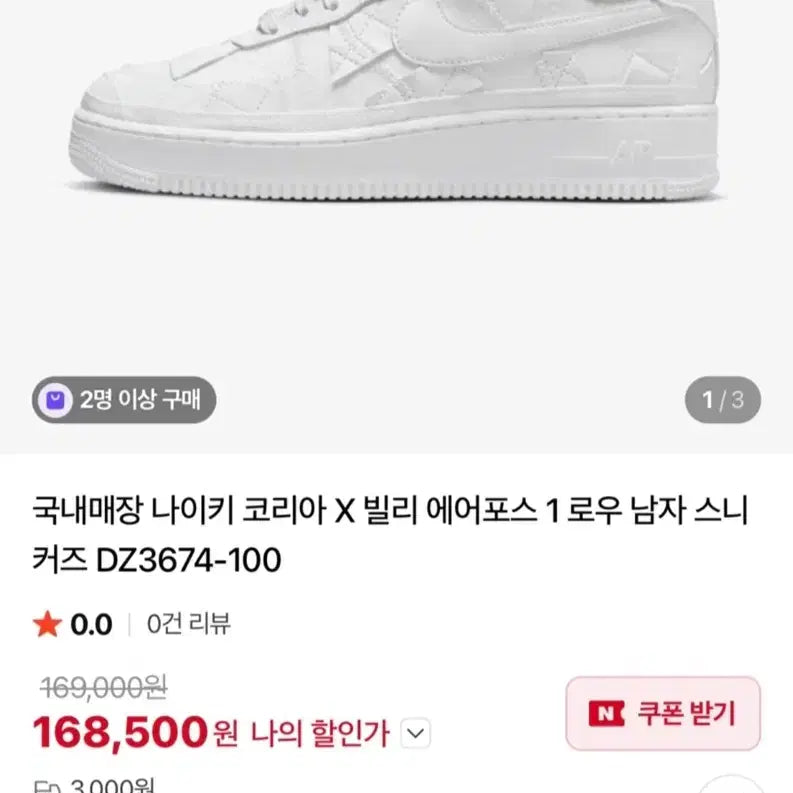793x793 pixels.
Task: Expand the 나의 할인가 discount dropdown
Action: coord(416,733)
